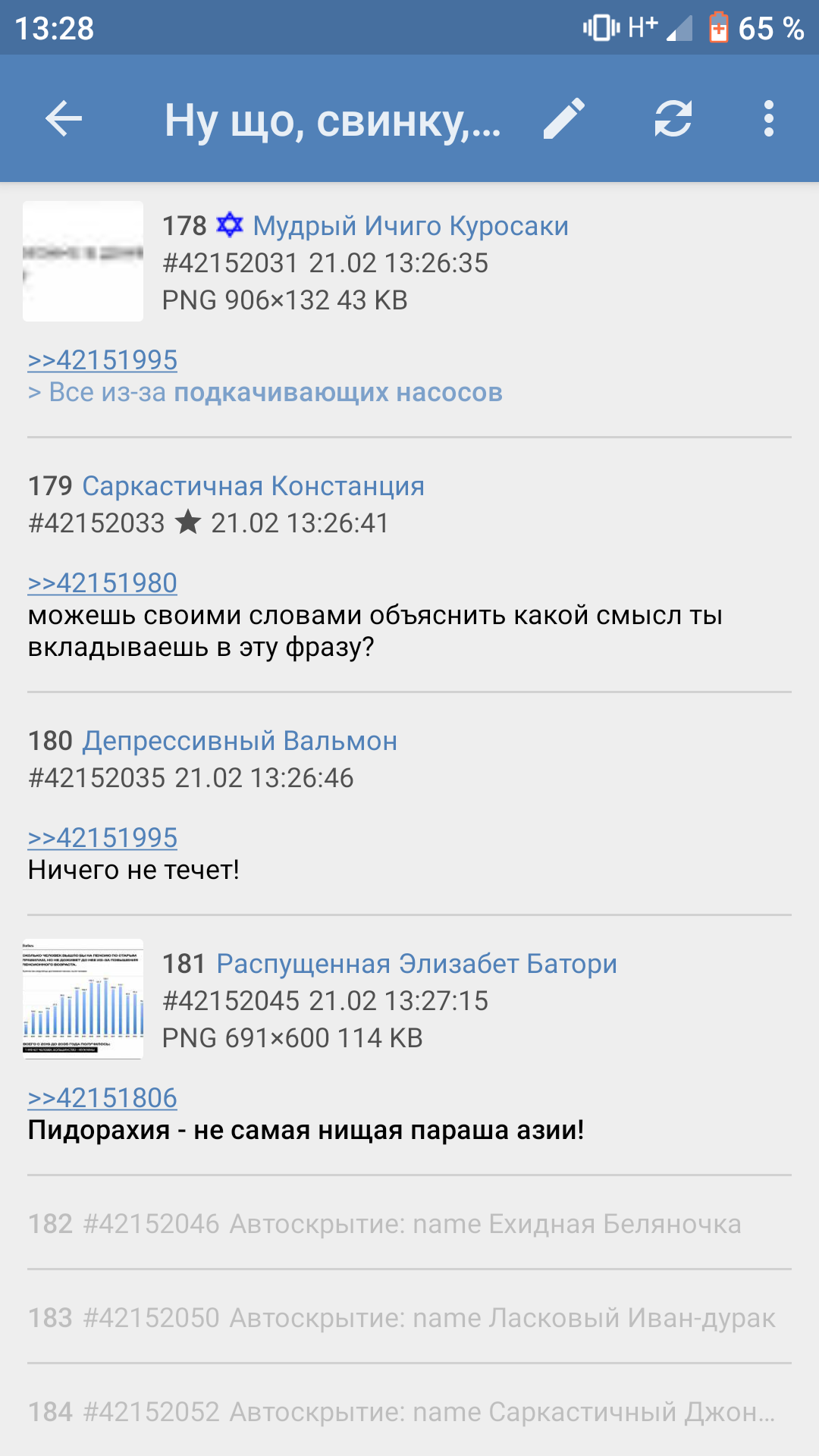Open reply link >>42151995 in post 178
Viewport: 819px width, 1456px height.
point(102,360)
